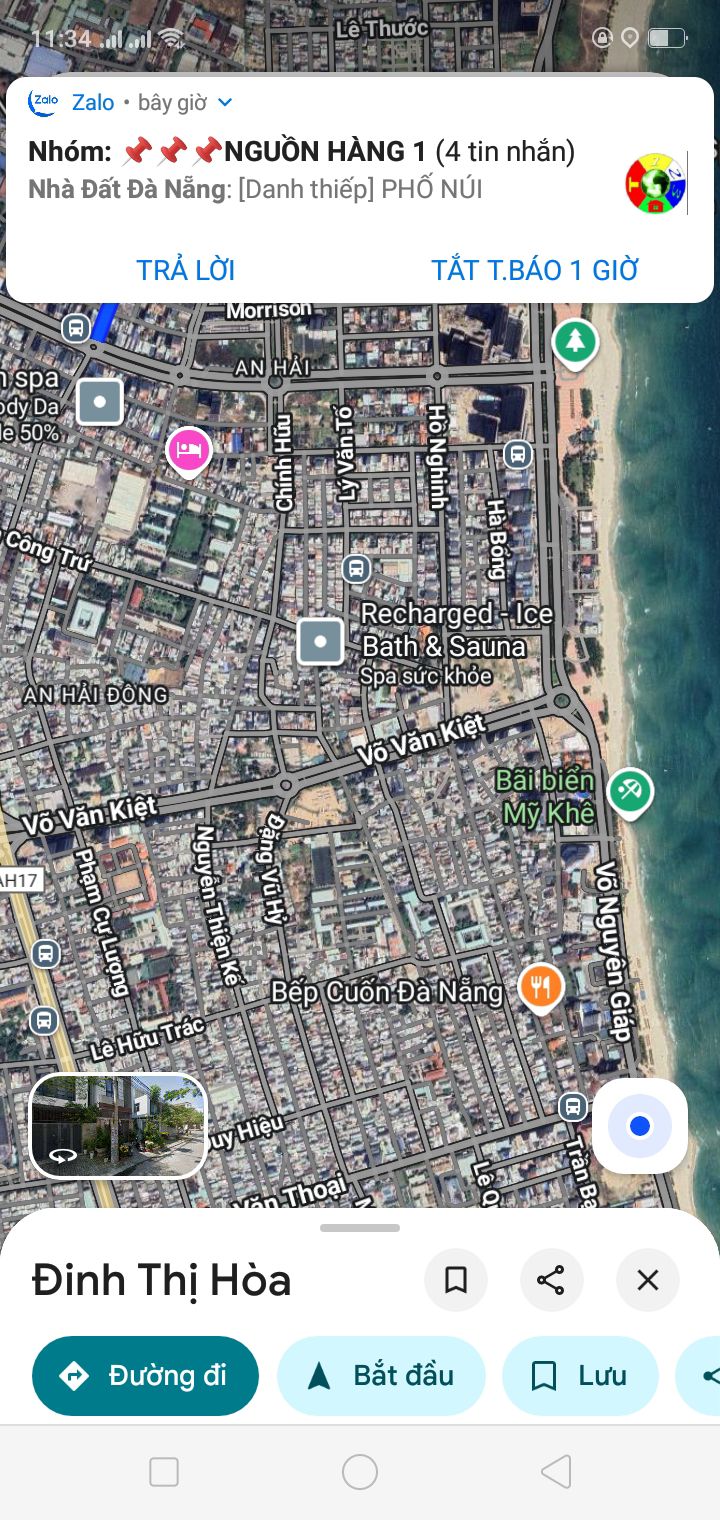Open the Street View thumbnail preview
Screen dimensions: 720x1520
(x=118, y=1126)
